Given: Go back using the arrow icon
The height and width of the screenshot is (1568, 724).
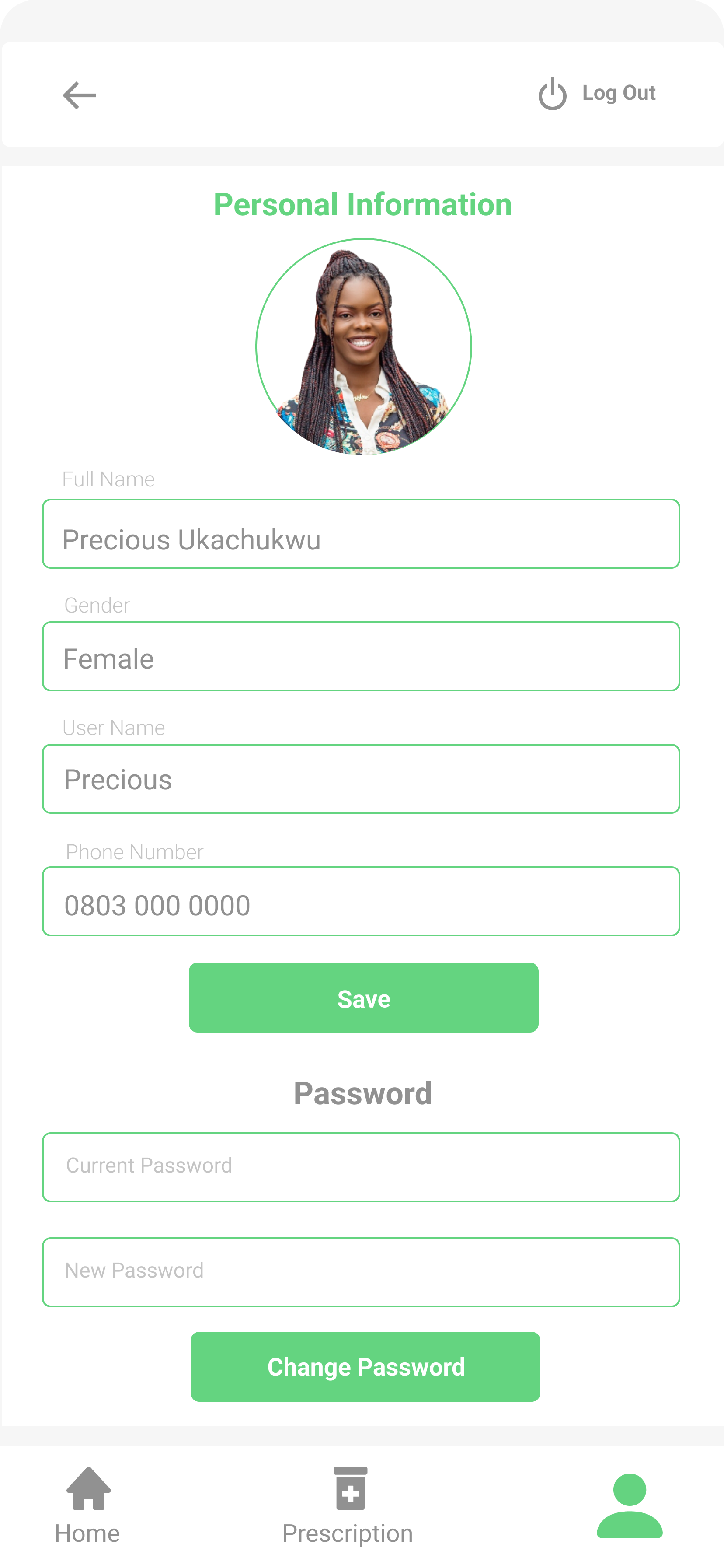Looking at the screenshot, I should coord(79,95).
